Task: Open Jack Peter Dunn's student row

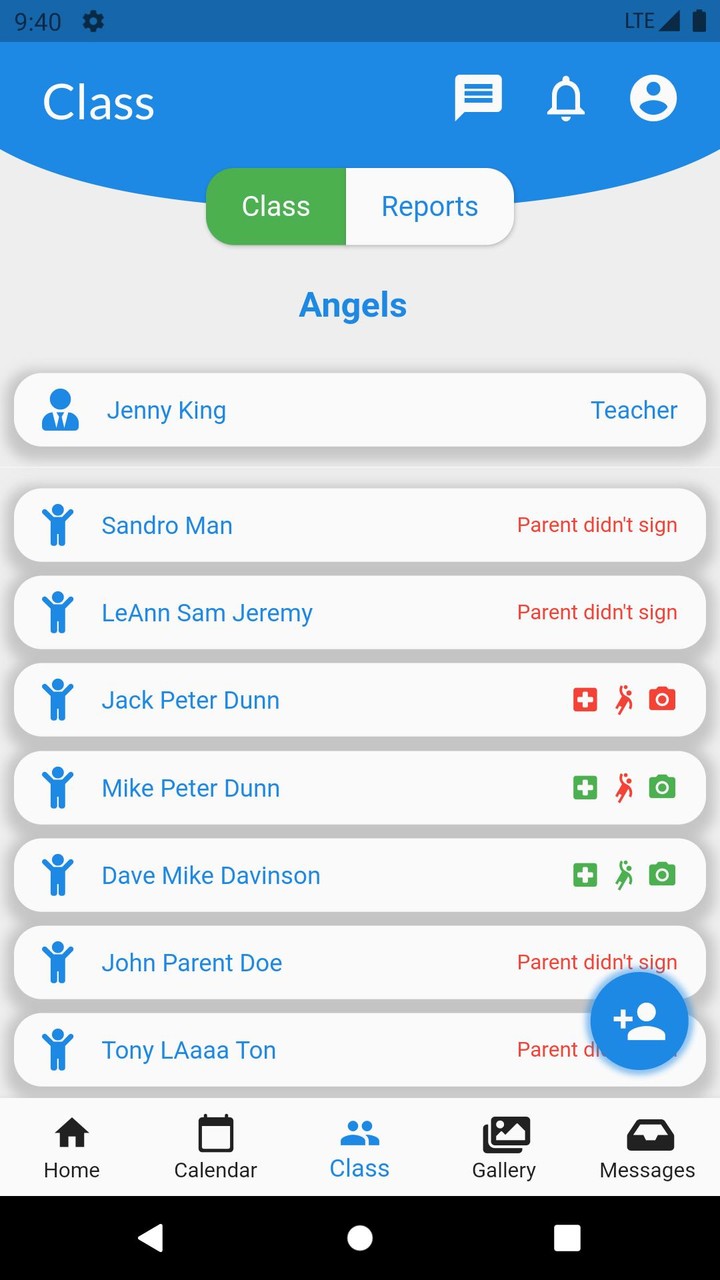Action: (x=300, y=700)
